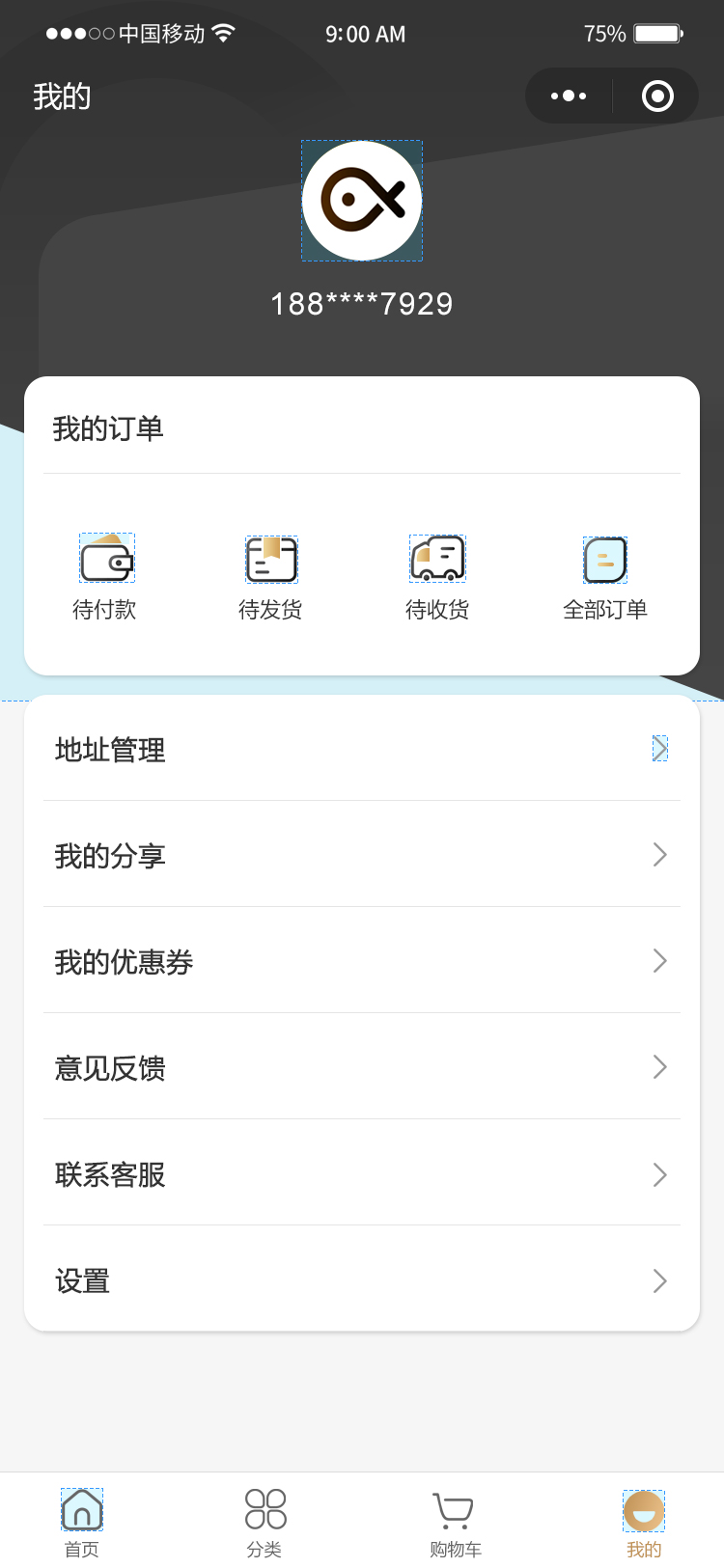The image size is (724, 1568).
Task: View 待发货 orders awaiting shipment
Action: [271, 574]
